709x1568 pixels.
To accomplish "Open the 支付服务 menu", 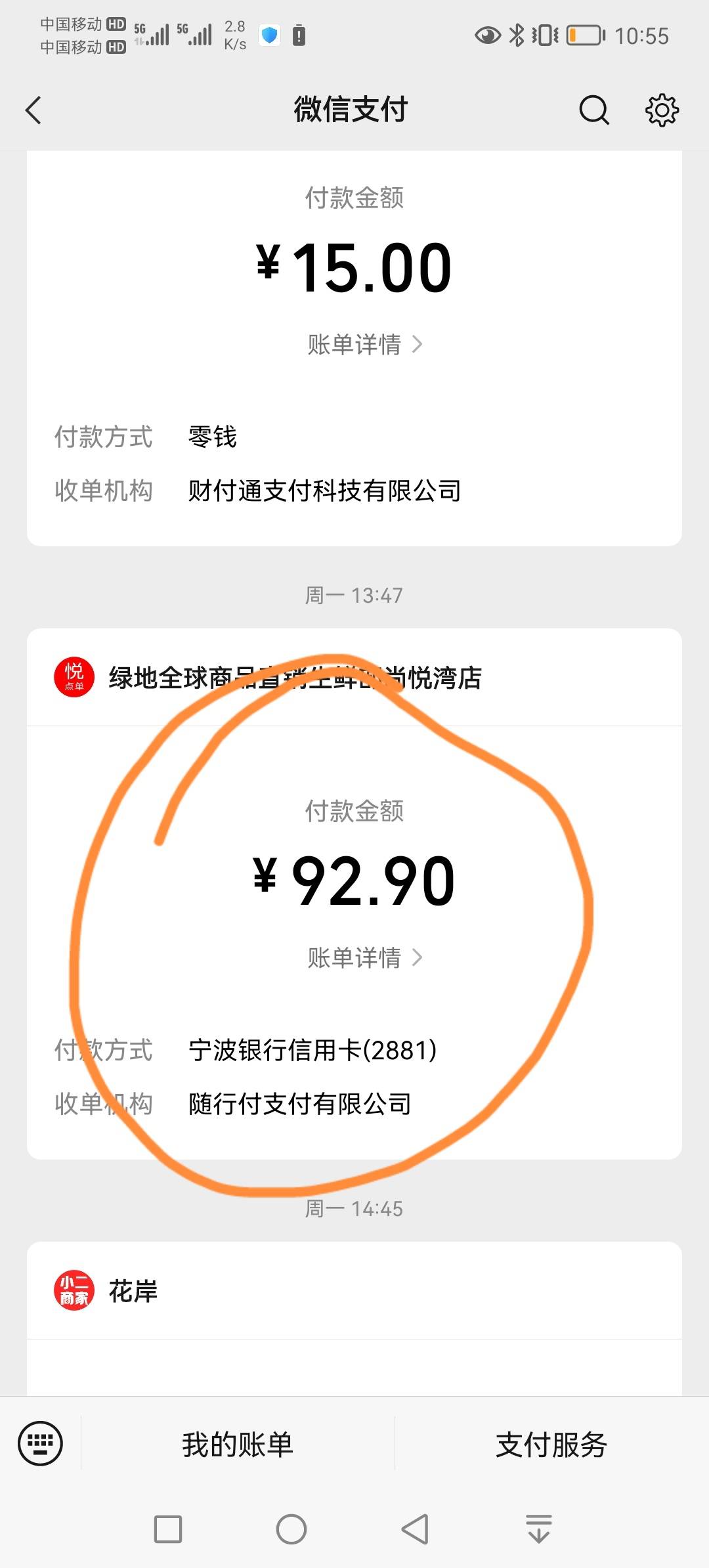I will (x=551, y=1445).
